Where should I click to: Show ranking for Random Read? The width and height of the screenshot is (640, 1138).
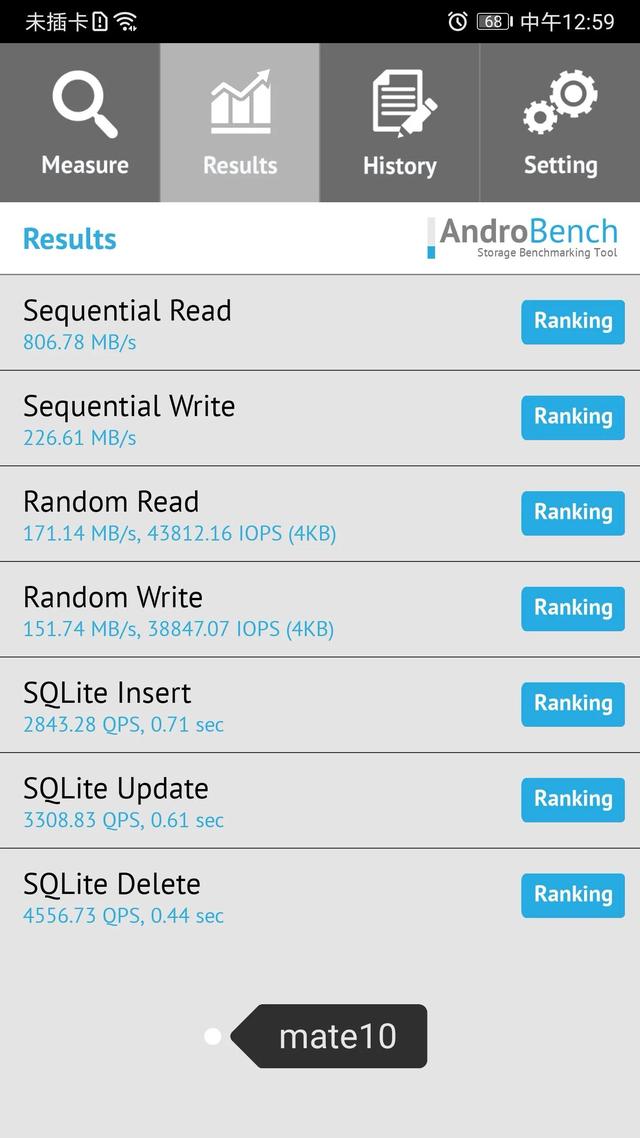tap(573, 513)
